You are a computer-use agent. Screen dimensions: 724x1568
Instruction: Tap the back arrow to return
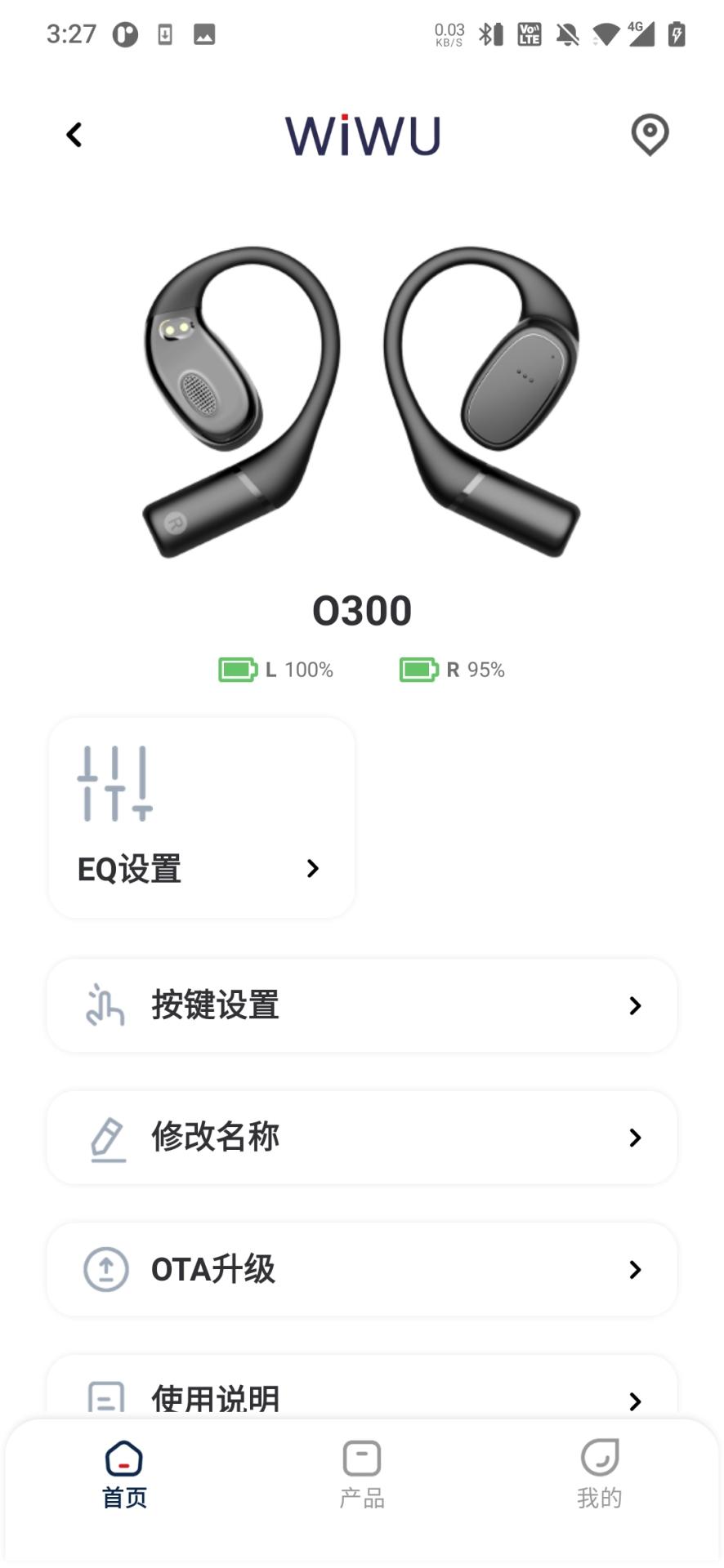tap(74, 134)
